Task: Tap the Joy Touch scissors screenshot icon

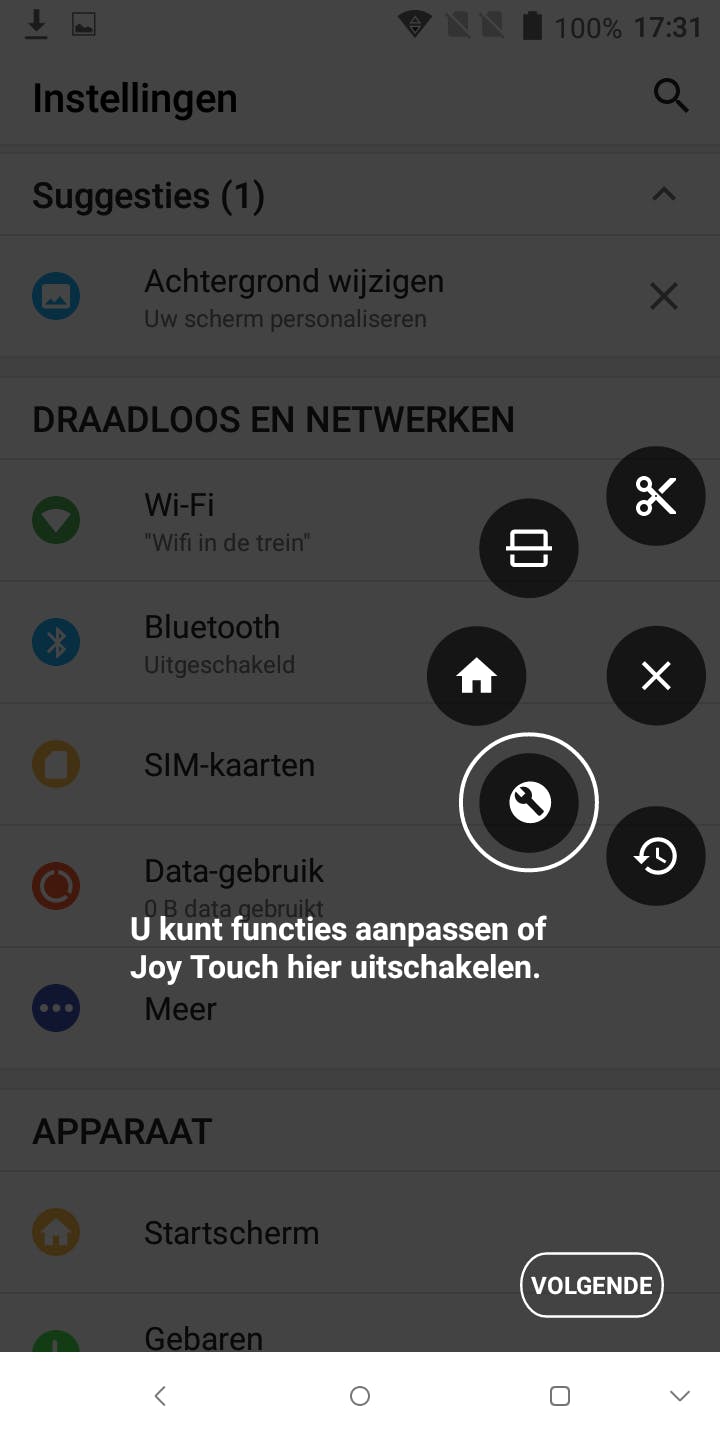Action: [x=656, y=496]
